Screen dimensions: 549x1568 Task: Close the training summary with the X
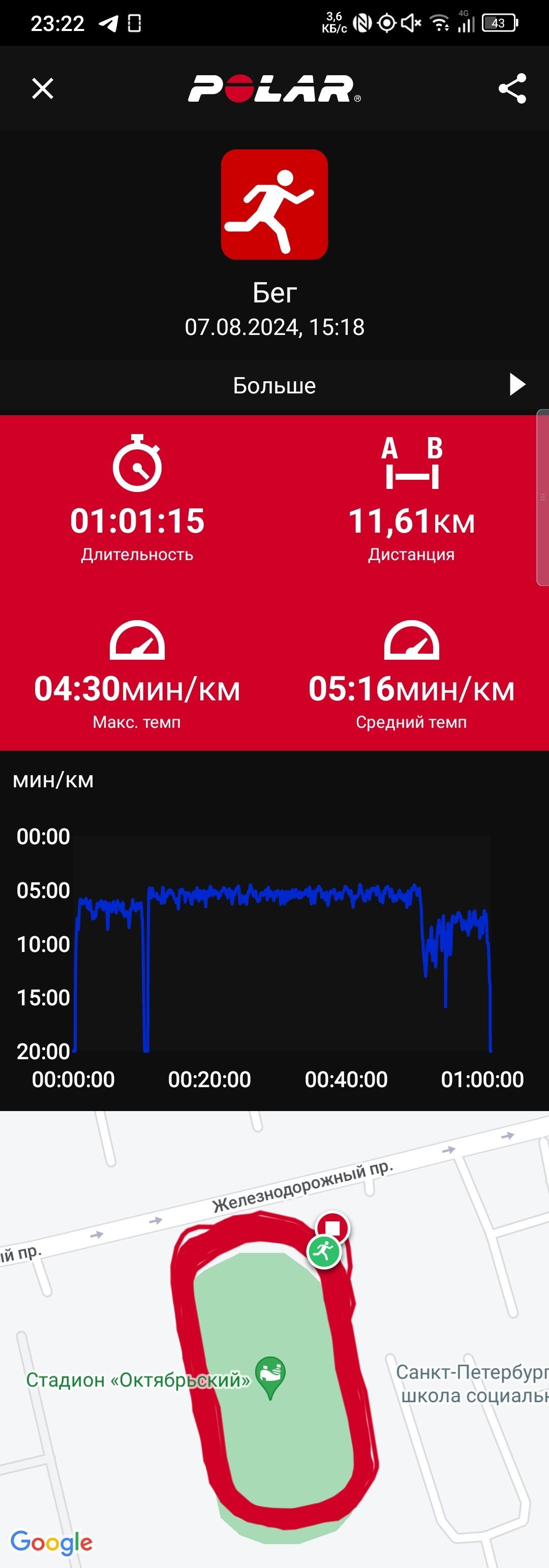click(43, 88)
